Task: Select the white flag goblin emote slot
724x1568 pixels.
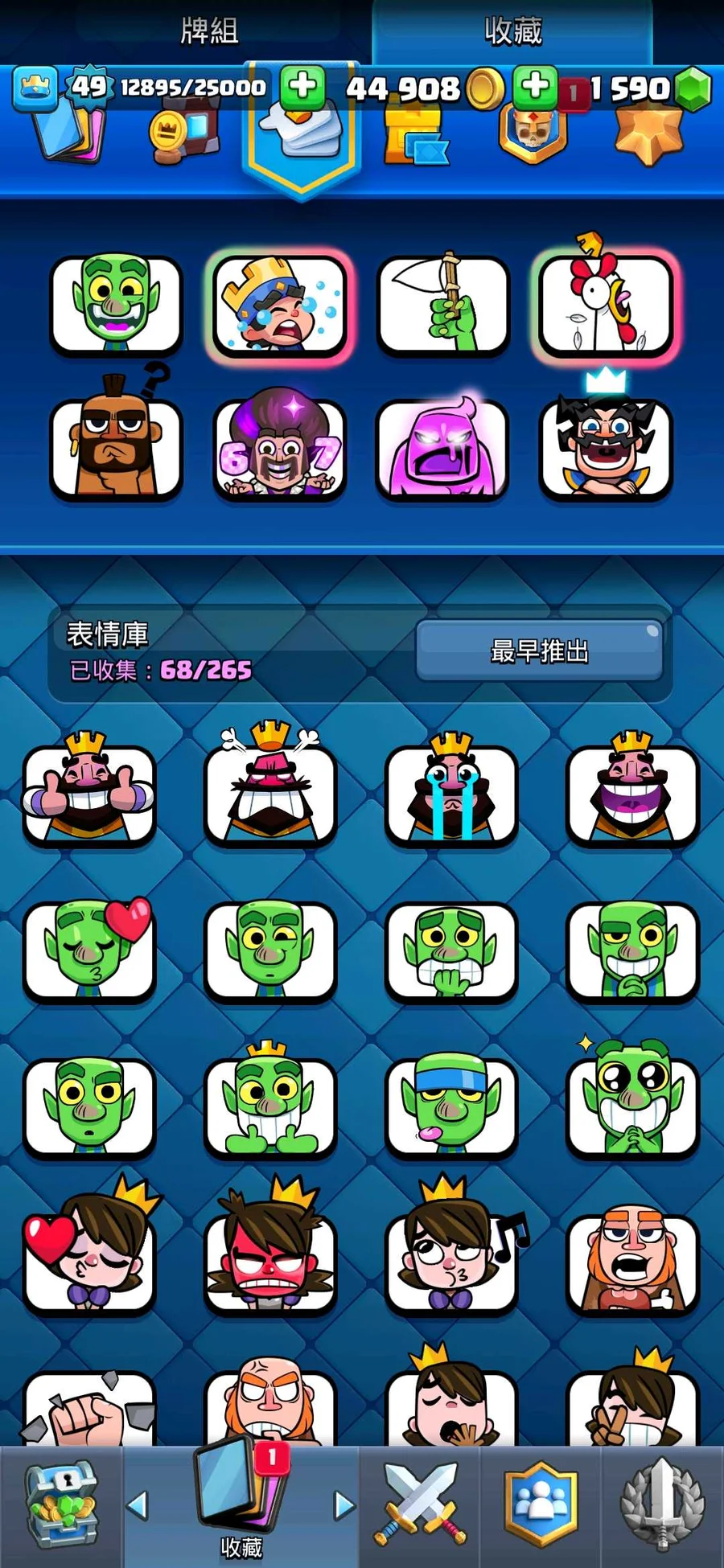Action: pyautogui.click(x=442, y=306)
